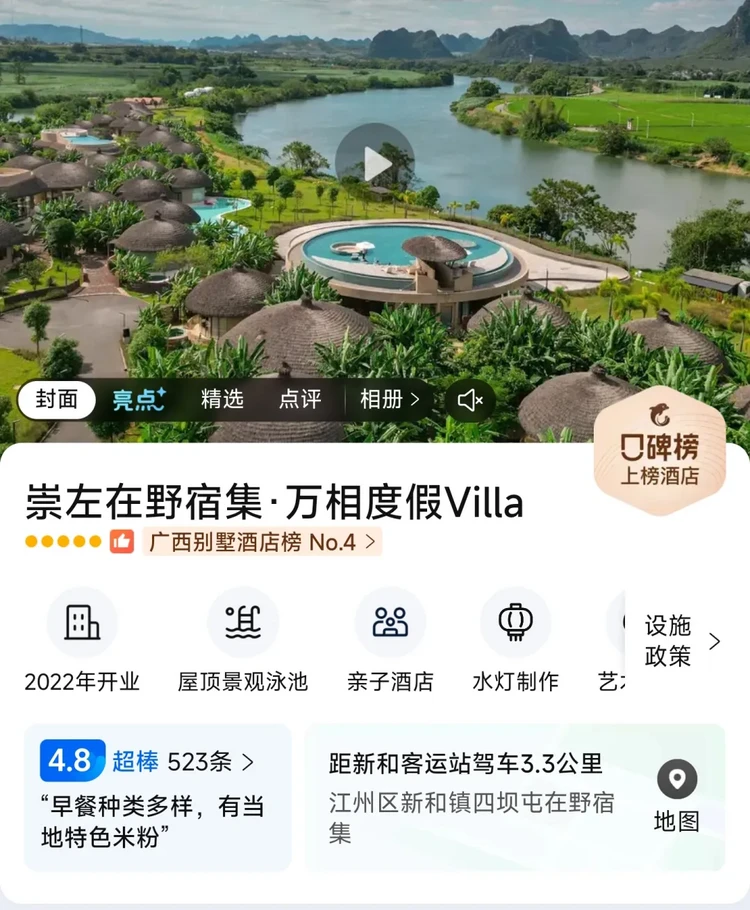The height and width of the screenshot is (910, 750).
Task: Select the 封面 media tab
Action: pyautogui.click(x=57, y=400)
